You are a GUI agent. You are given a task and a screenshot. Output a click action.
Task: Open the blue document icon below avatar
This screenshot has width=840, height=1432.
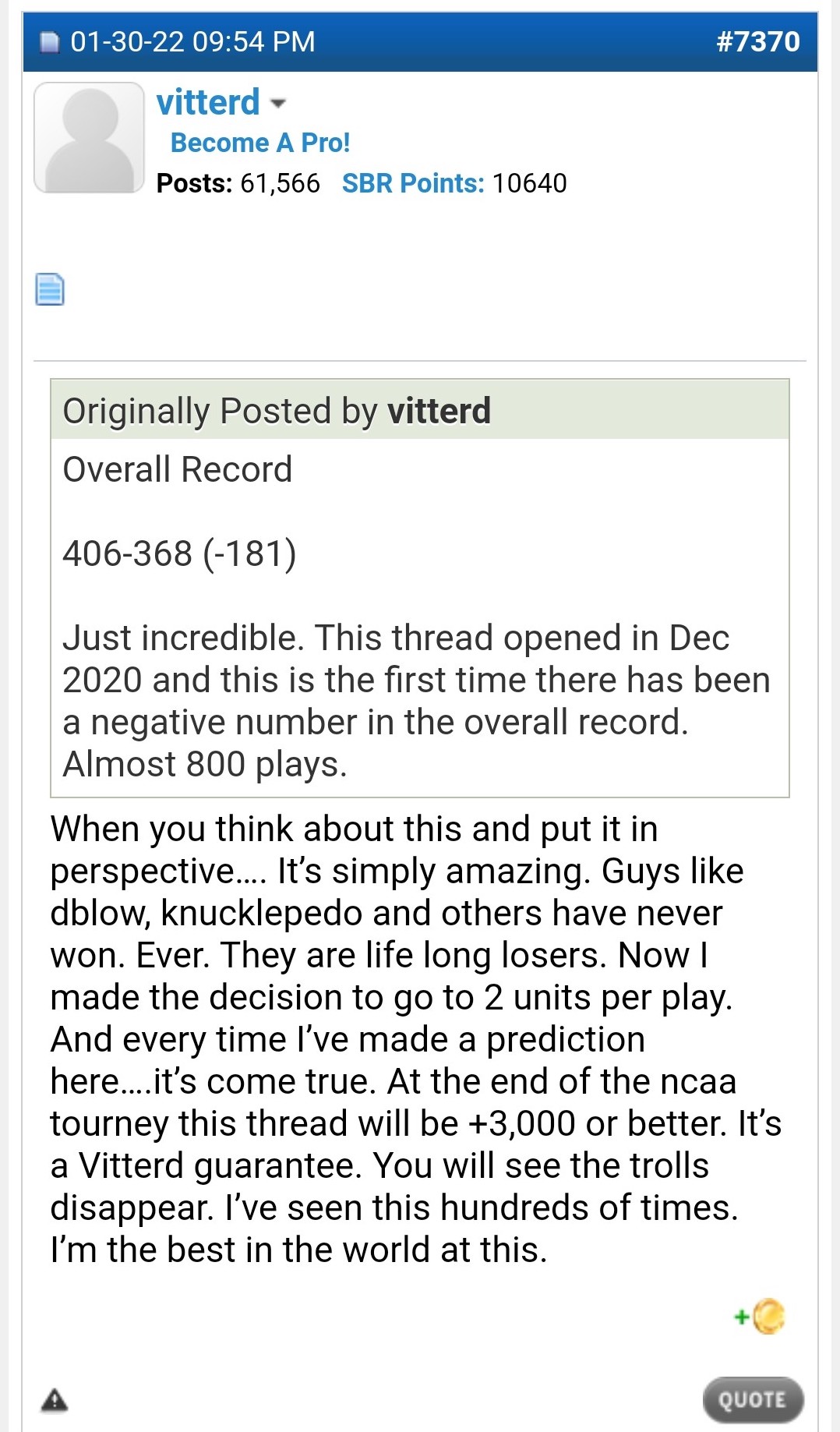pyautogui.click(x=50, y=289)
